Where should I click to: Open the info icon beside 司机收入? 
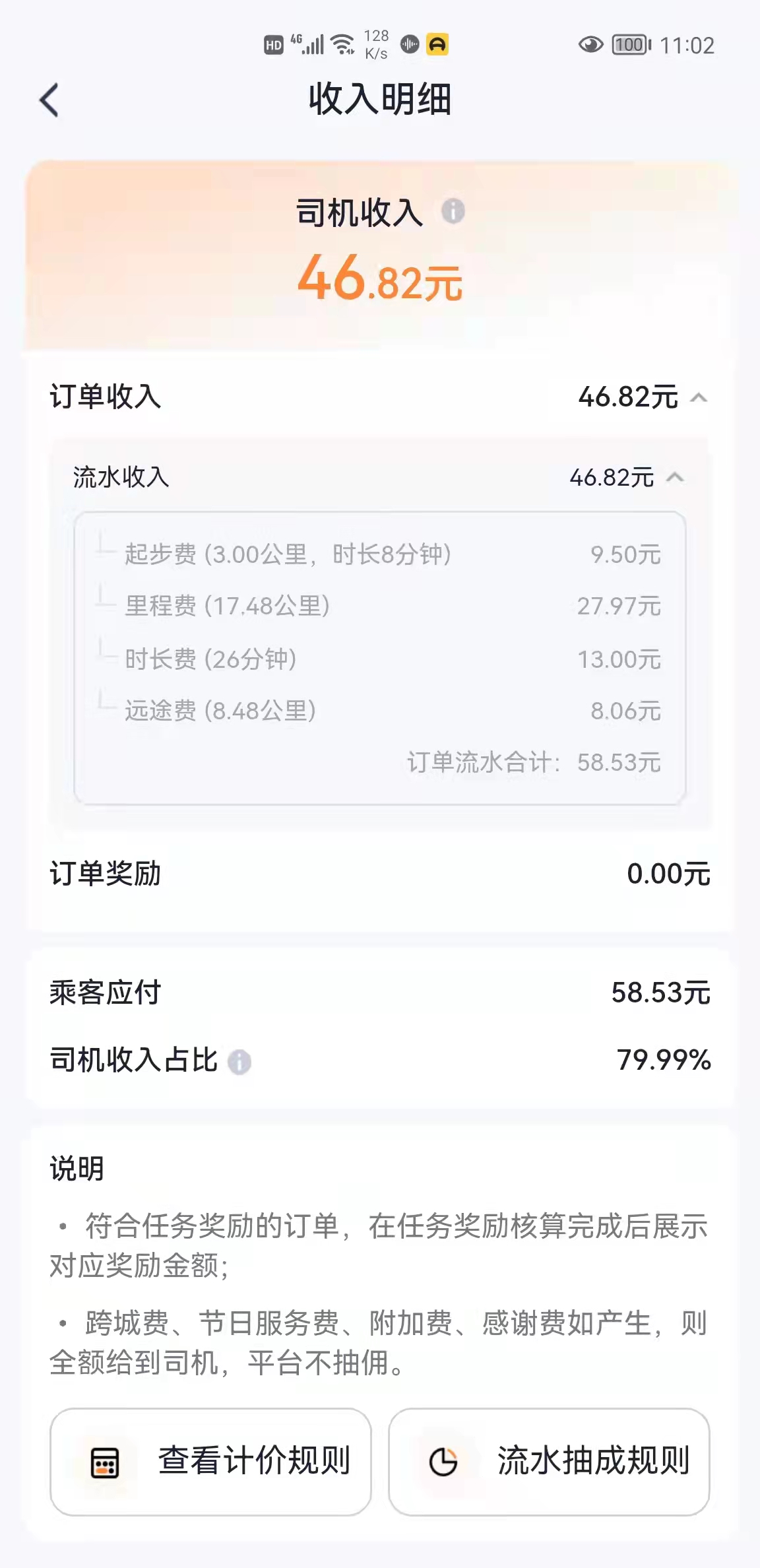point(453,212)
